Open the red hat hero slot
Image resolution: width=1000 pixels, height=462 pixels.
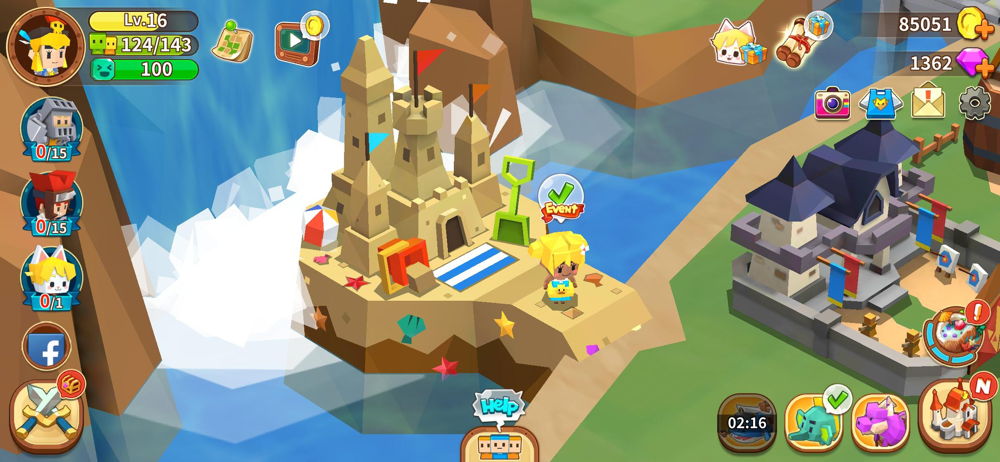click(50, 200)
